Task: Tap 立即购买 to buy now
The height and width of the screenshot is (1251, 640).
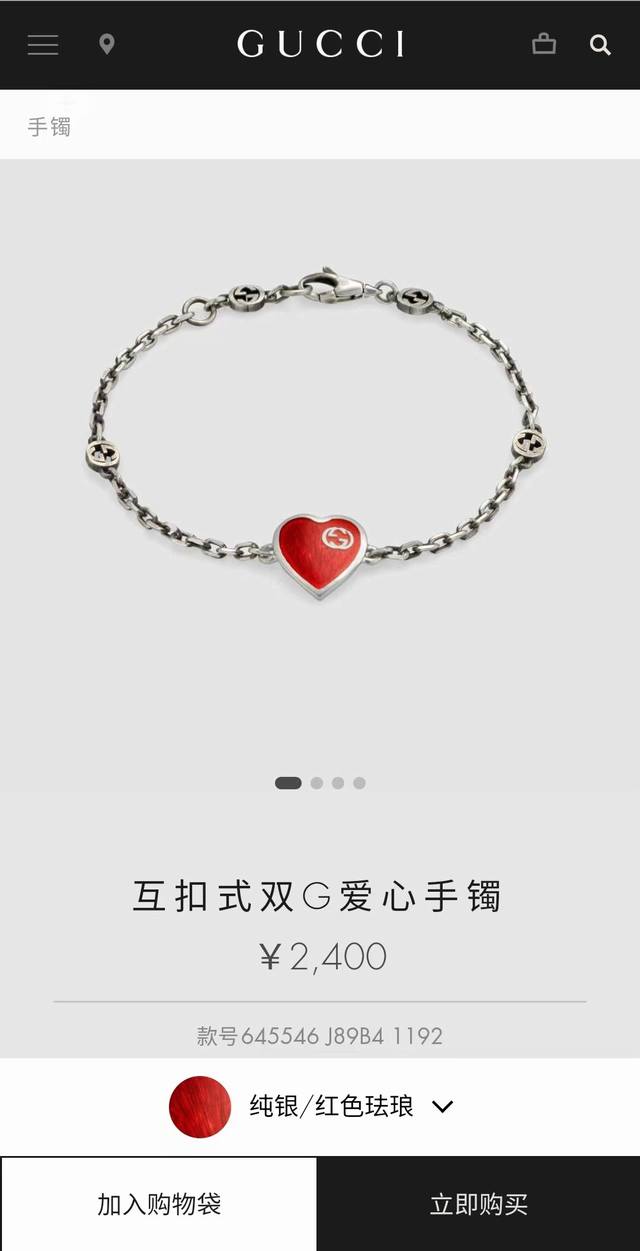Action: pos(479,1204)
